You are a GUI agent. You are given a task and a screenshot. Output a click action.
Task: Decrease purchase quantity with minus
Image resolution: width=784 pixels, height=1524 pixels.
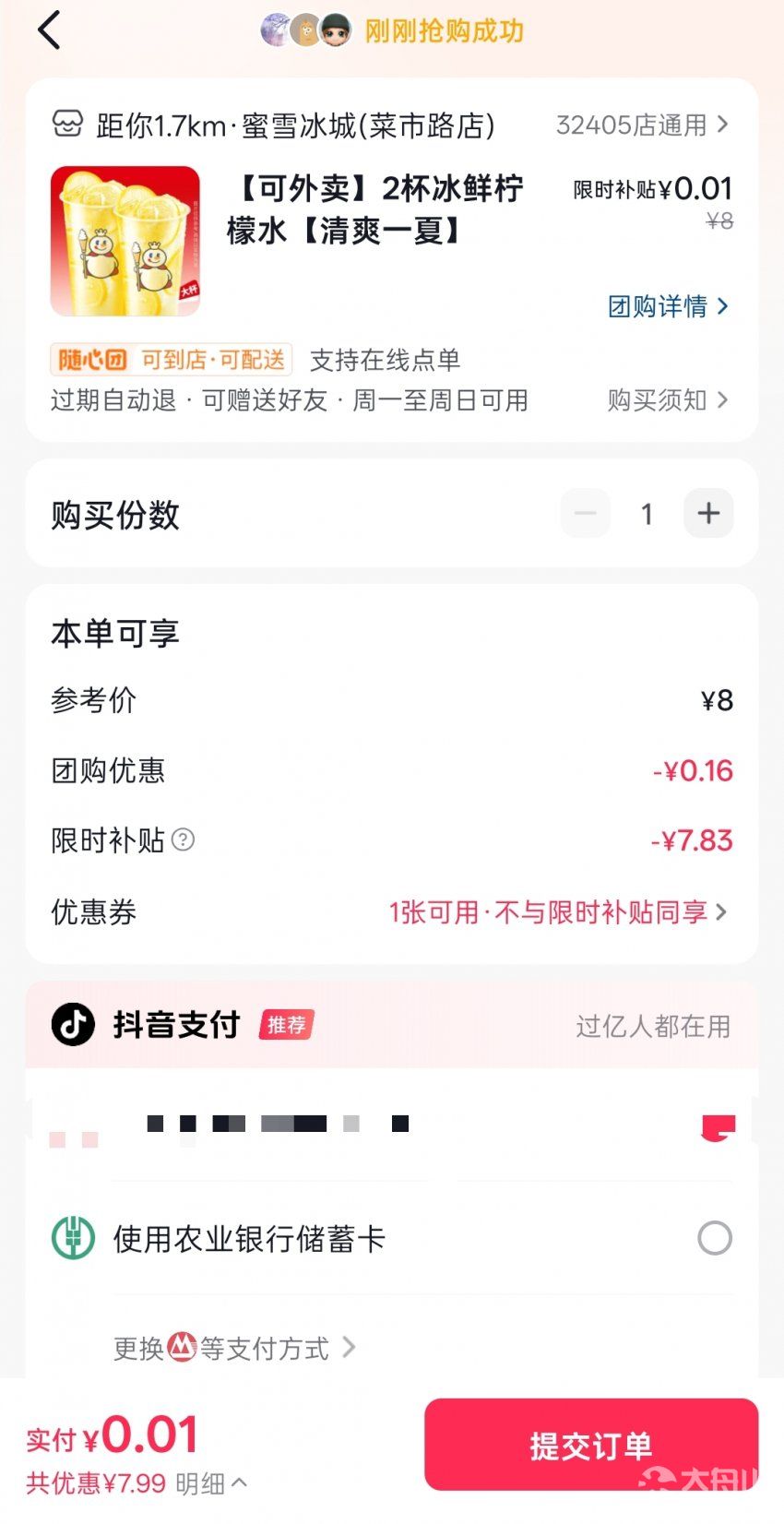tap(586, 514)
